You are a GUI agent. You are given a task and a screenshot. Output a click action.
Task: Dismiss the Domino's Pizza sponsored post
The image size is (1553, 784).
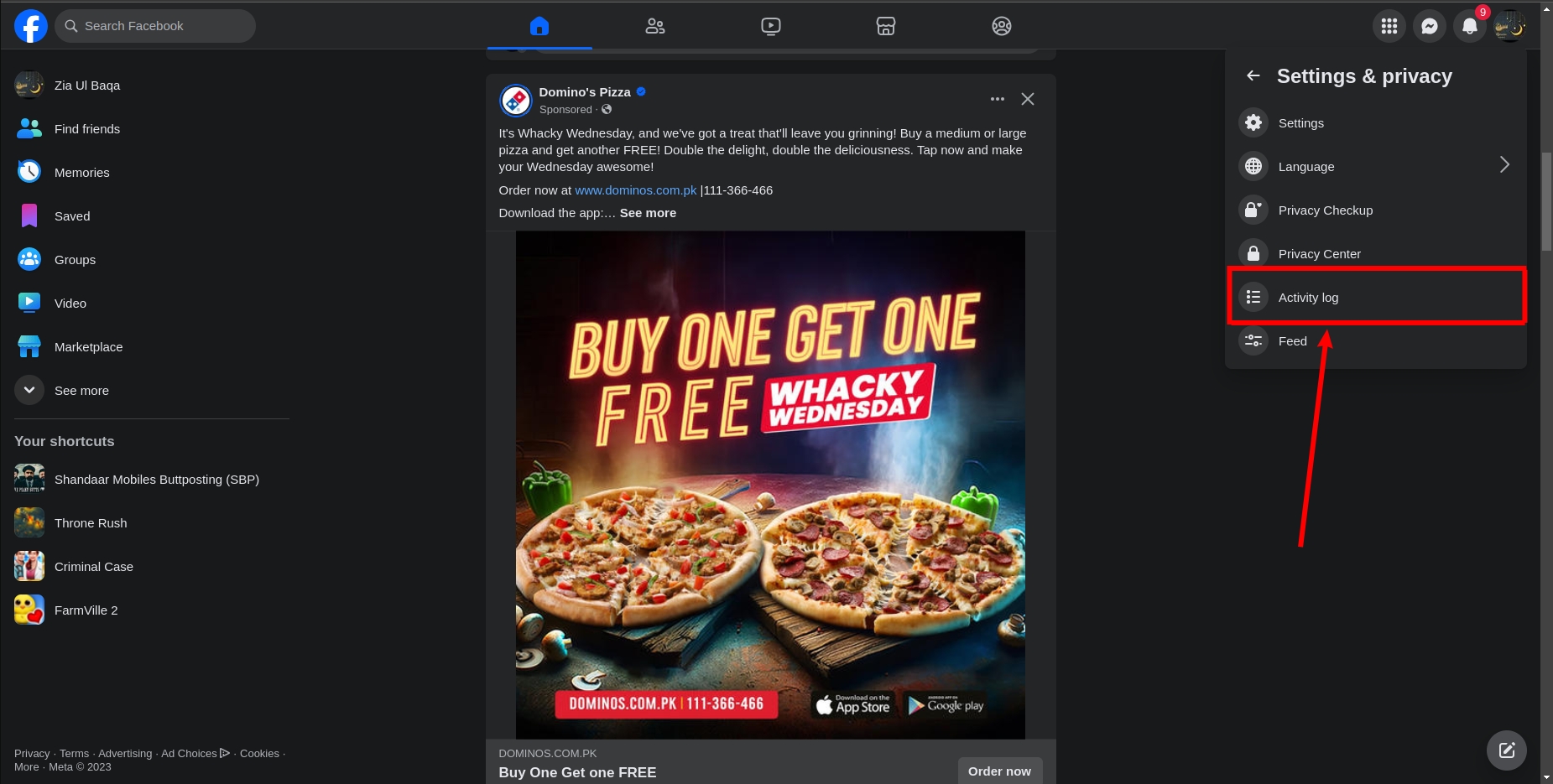coord(1028,99)
